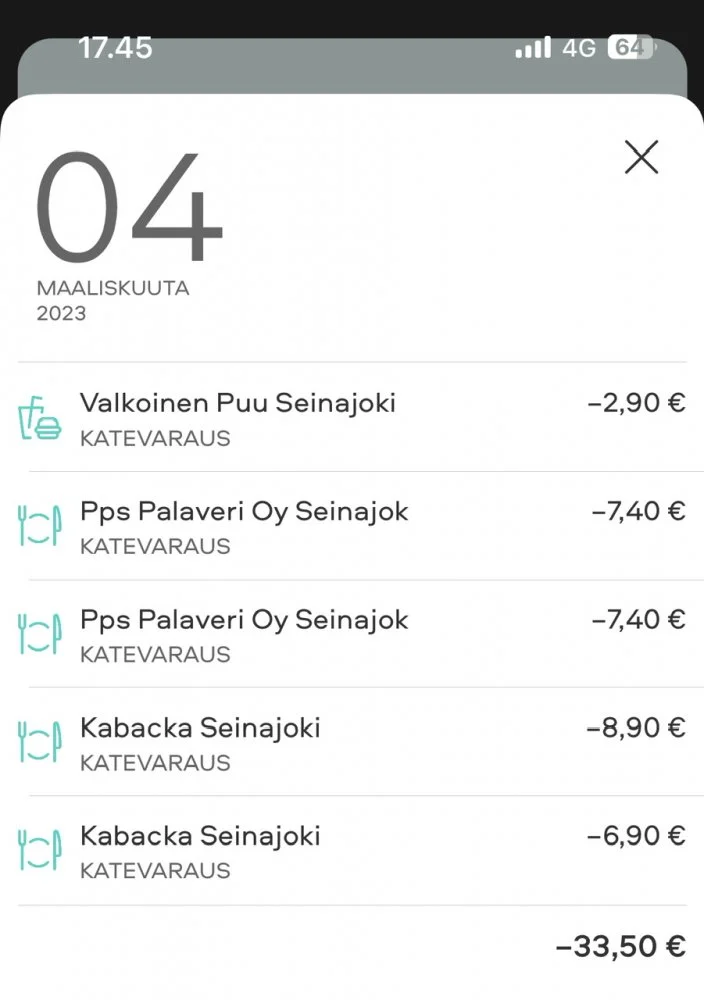Viewport: 704px width, 1000px height.
Task: Close the 04 Maaliskuuta transactions sheet
Action: [641, 157]
